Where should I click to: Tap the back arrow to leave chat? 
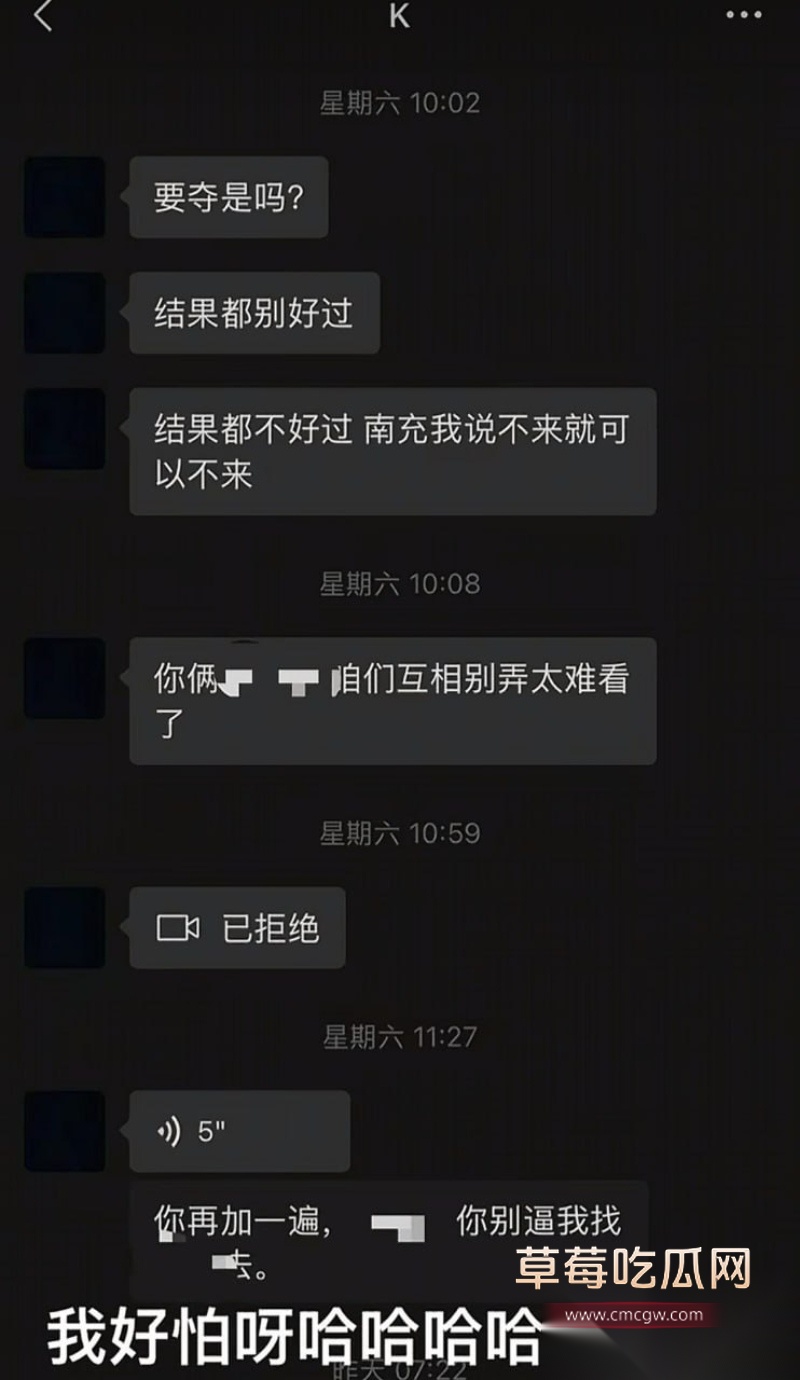(42, 17)
